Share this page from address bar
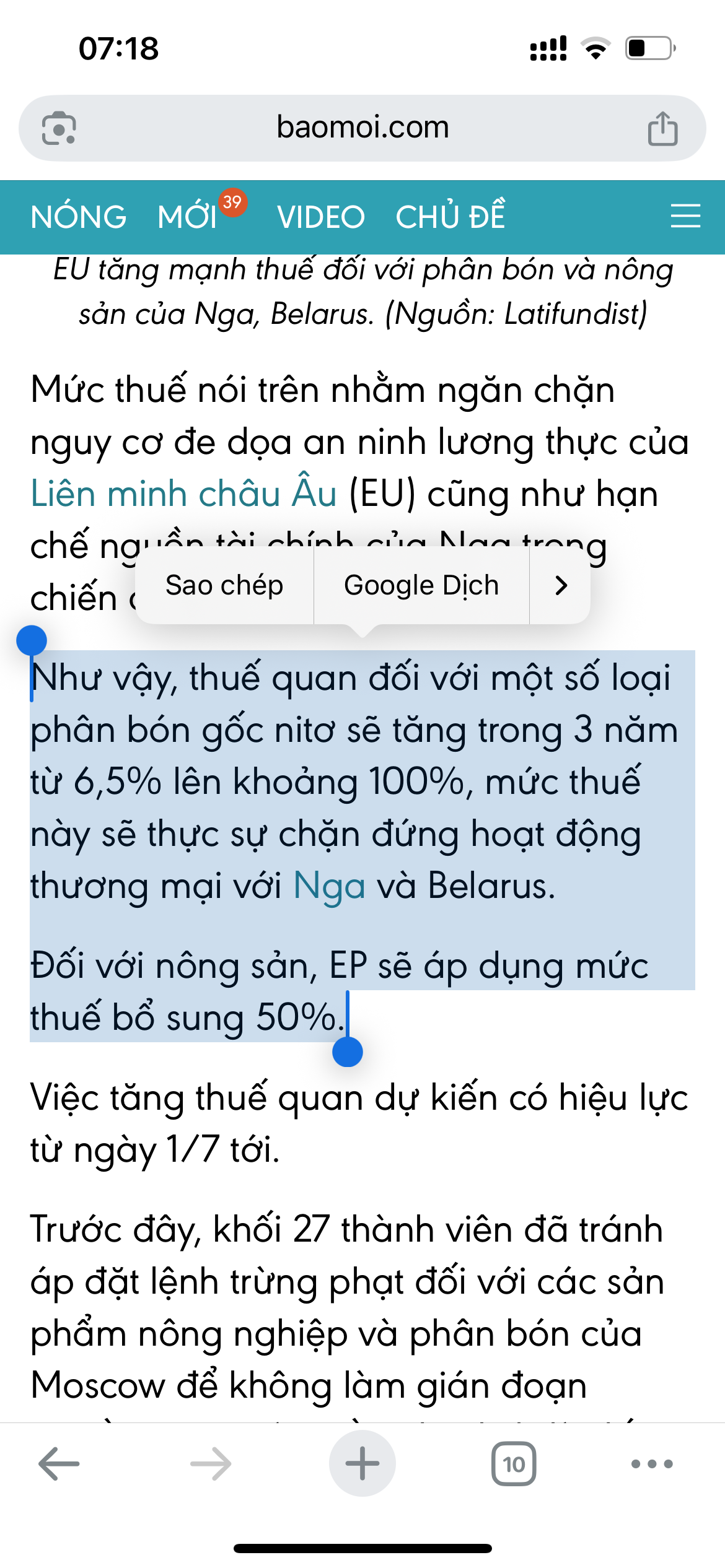The height and width of the screenshot is (1568, 725). pos(662,129)
